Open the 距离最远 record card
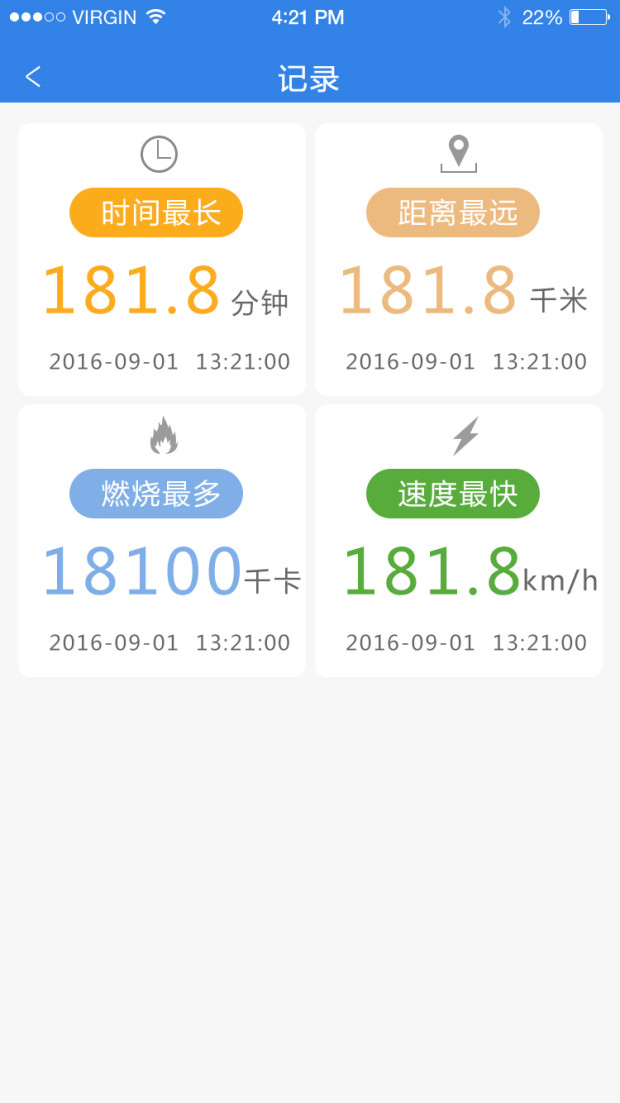This screenshot has width=620, height=1103. coord(459,260)
